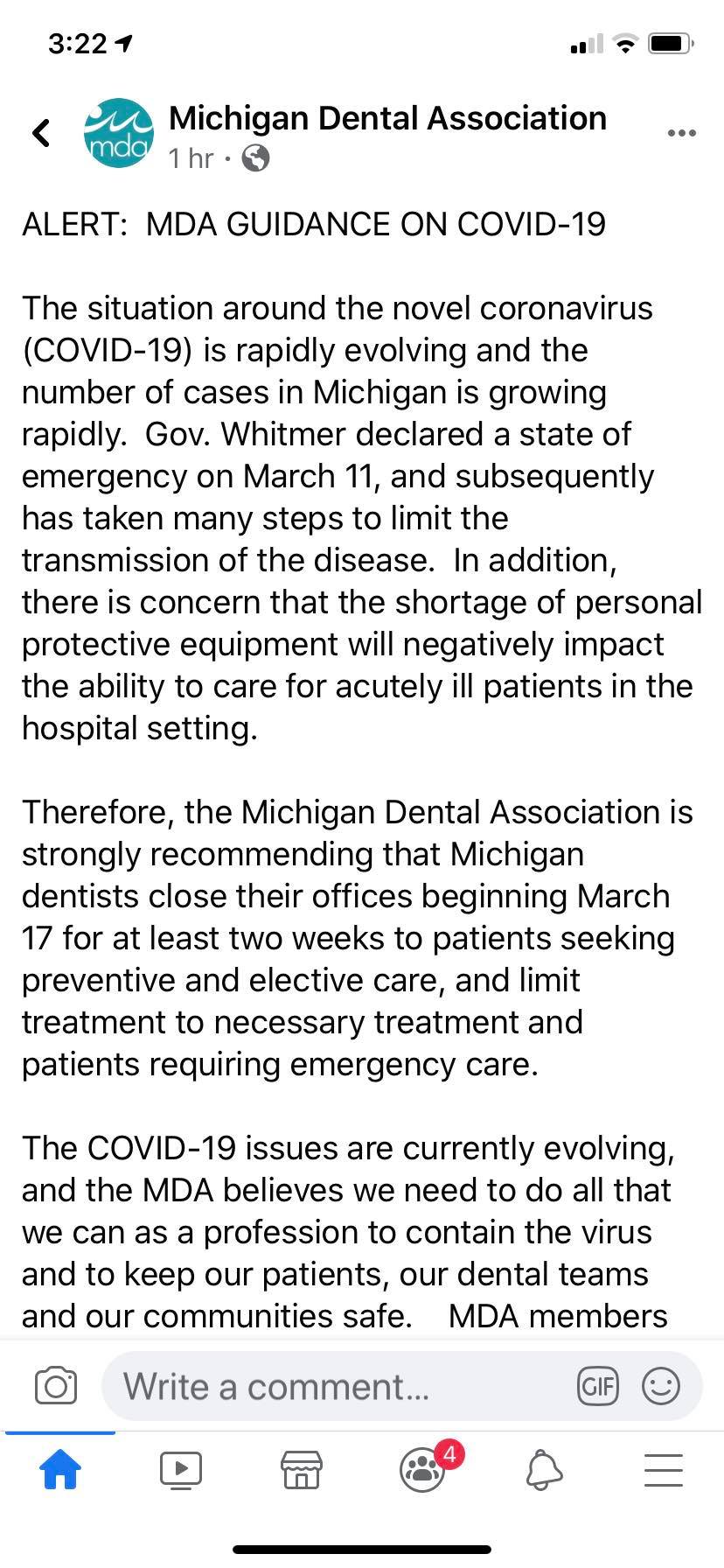The image size is (724, 1568).
Task: Open Michigan Dental Association's profile picture
Action: [x=119, y=133]
